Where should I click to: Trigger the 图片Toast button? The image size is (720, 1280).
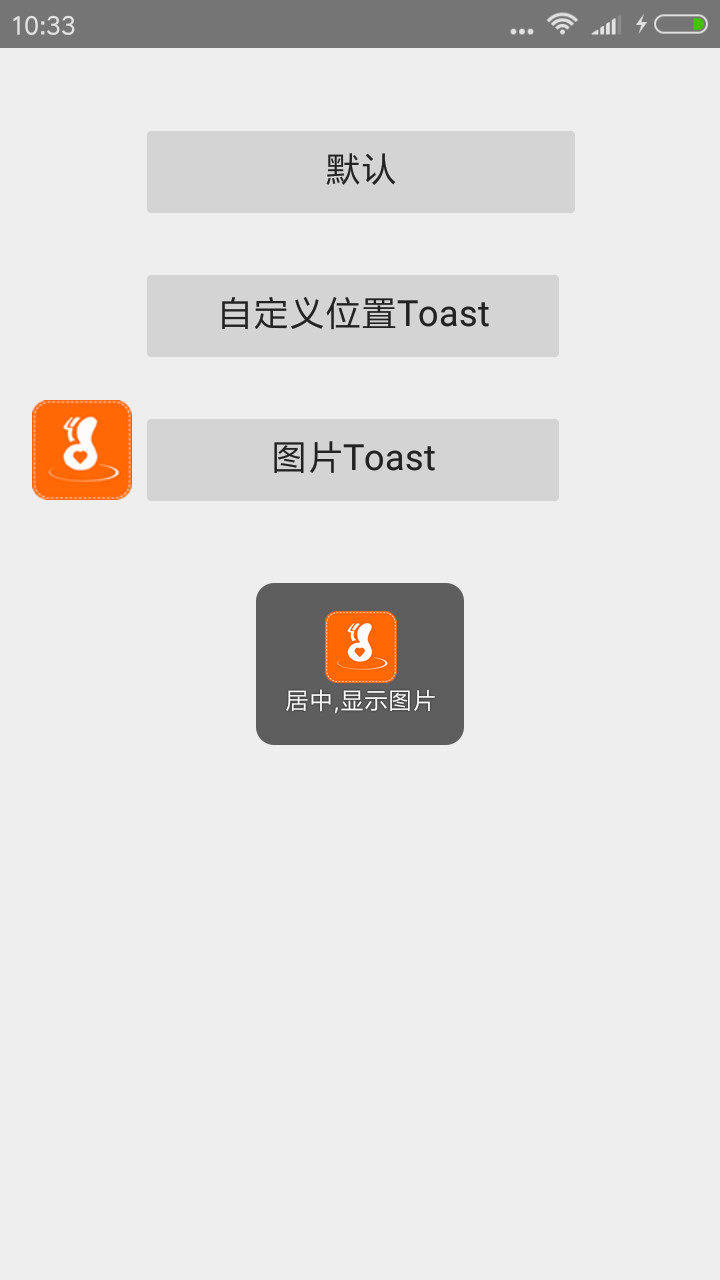tap(353, 459)
